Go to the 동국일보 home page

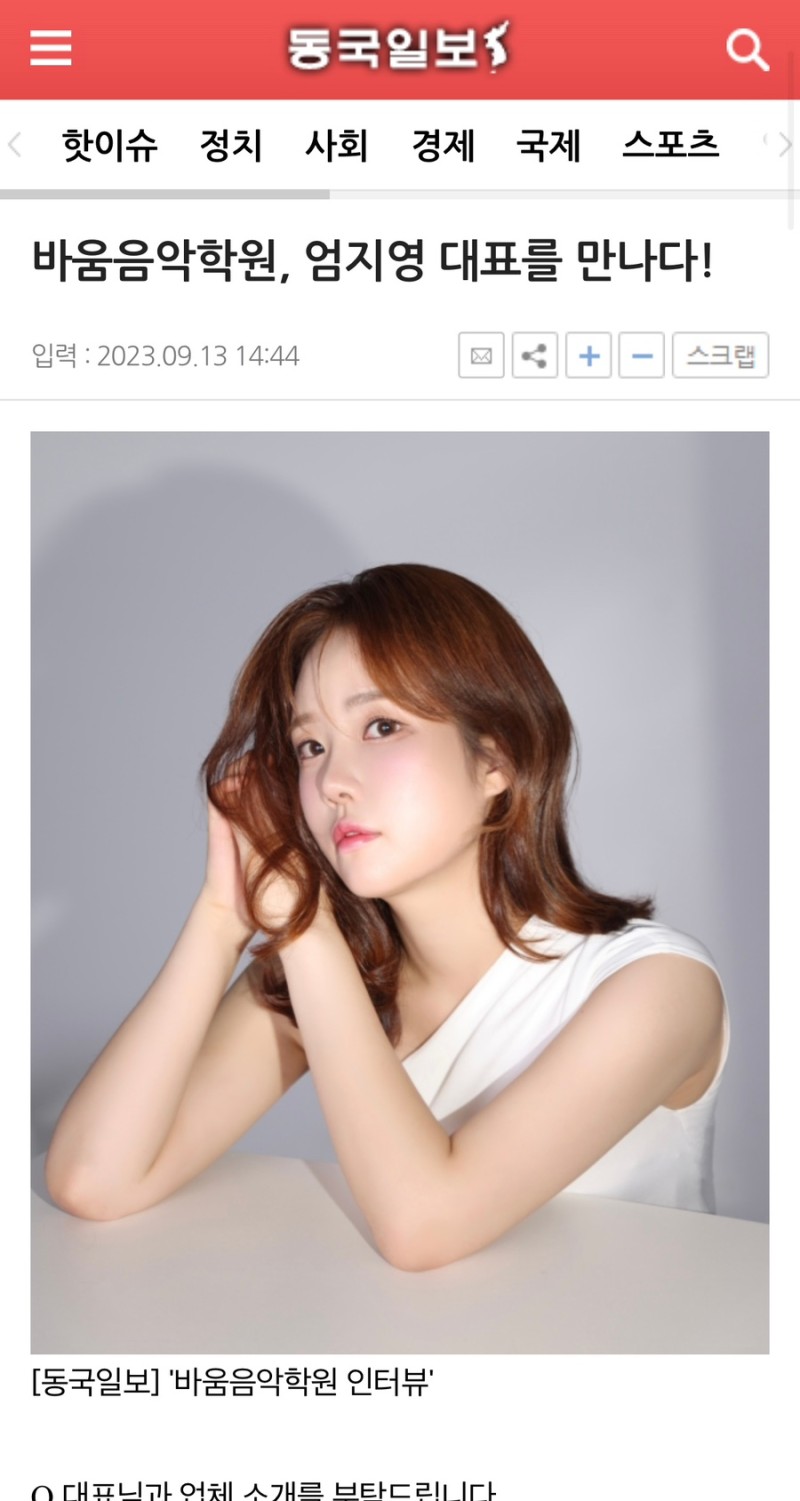pos(400,48)
